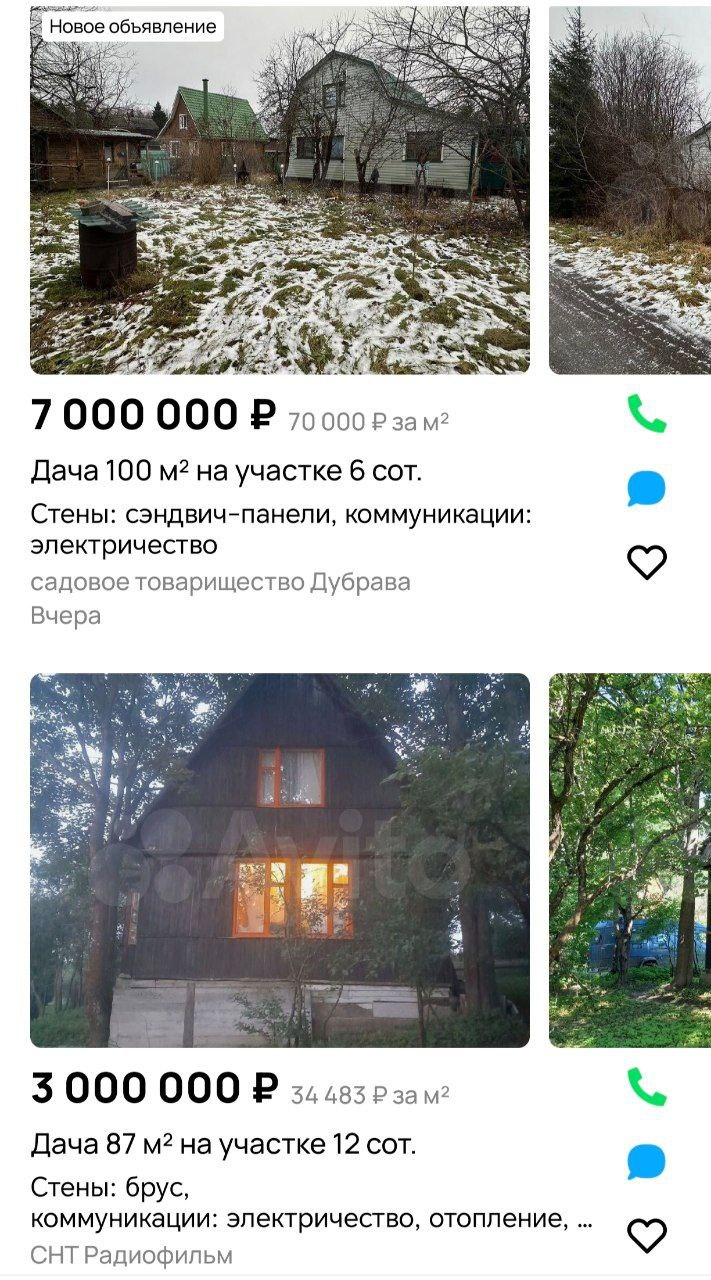Screen dimensions: 711x1280
Task: Open listing "Дача 87 м² на участке 12 сот."
Action: (x=224, y=1144)
